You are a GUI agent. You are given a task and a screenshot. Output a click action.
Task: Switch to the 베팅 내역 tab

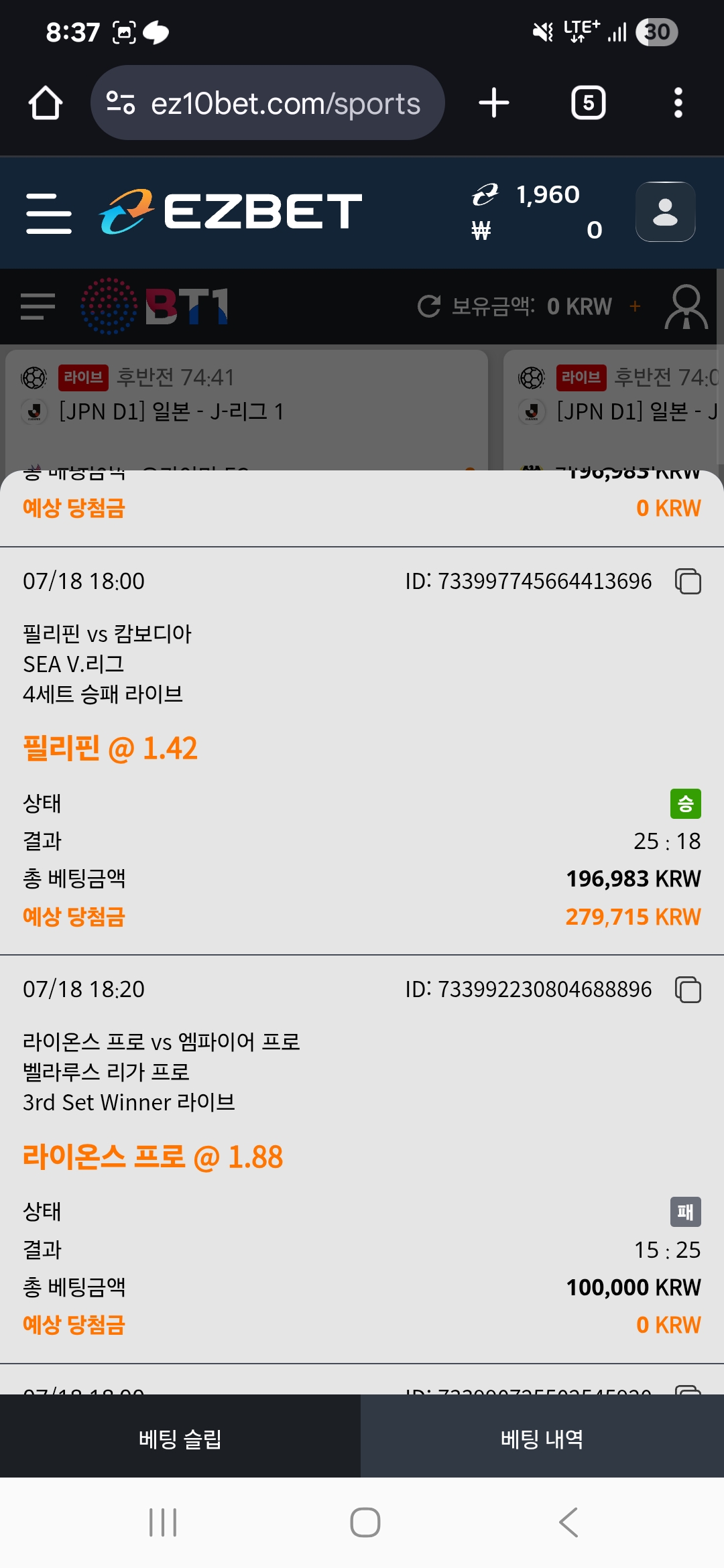[x=542, y=1439]
